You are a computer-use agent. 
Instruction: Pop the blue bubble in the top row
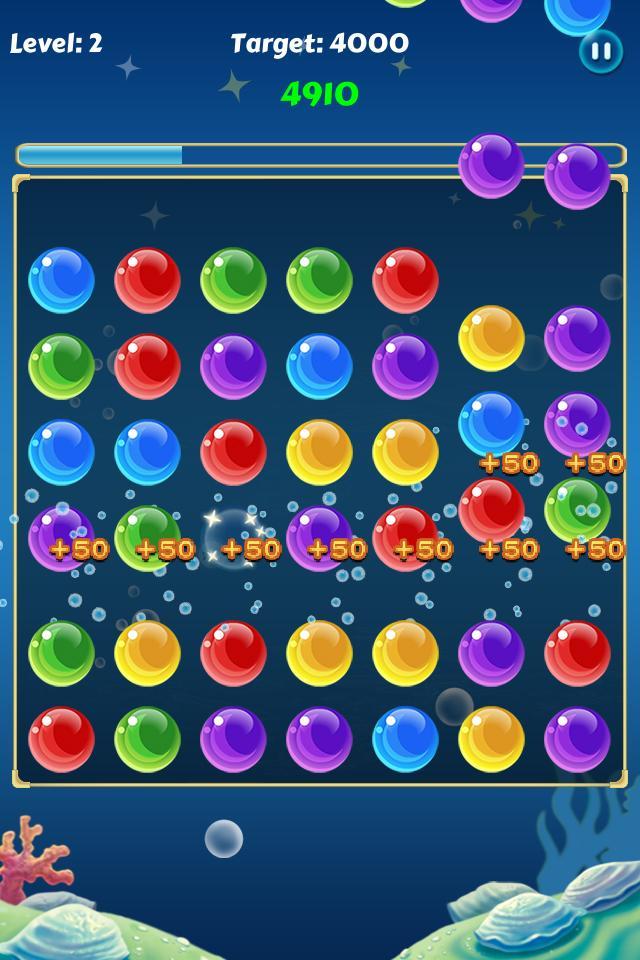click(x=61, y=280)
